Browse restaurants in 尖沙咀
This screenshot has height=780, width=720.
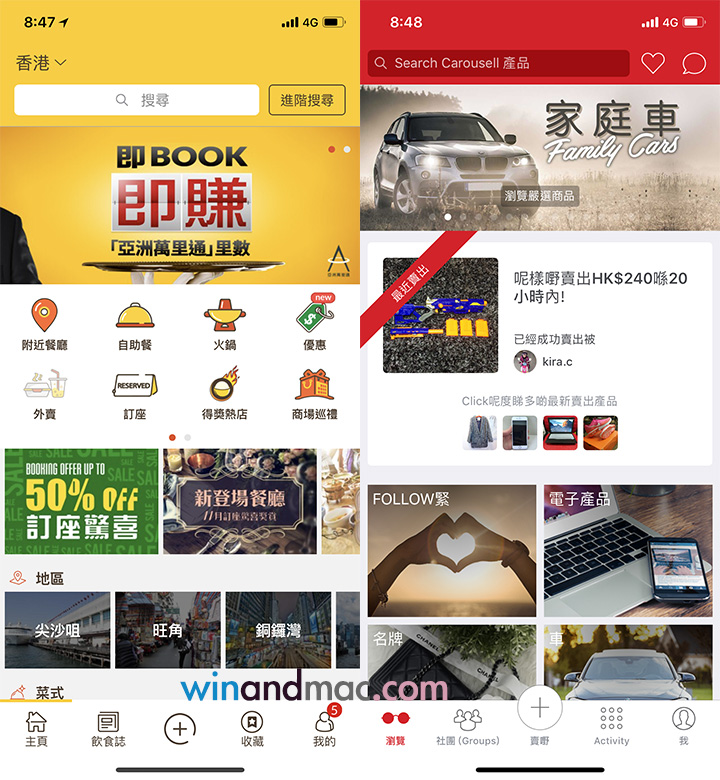tap(56, 630)
